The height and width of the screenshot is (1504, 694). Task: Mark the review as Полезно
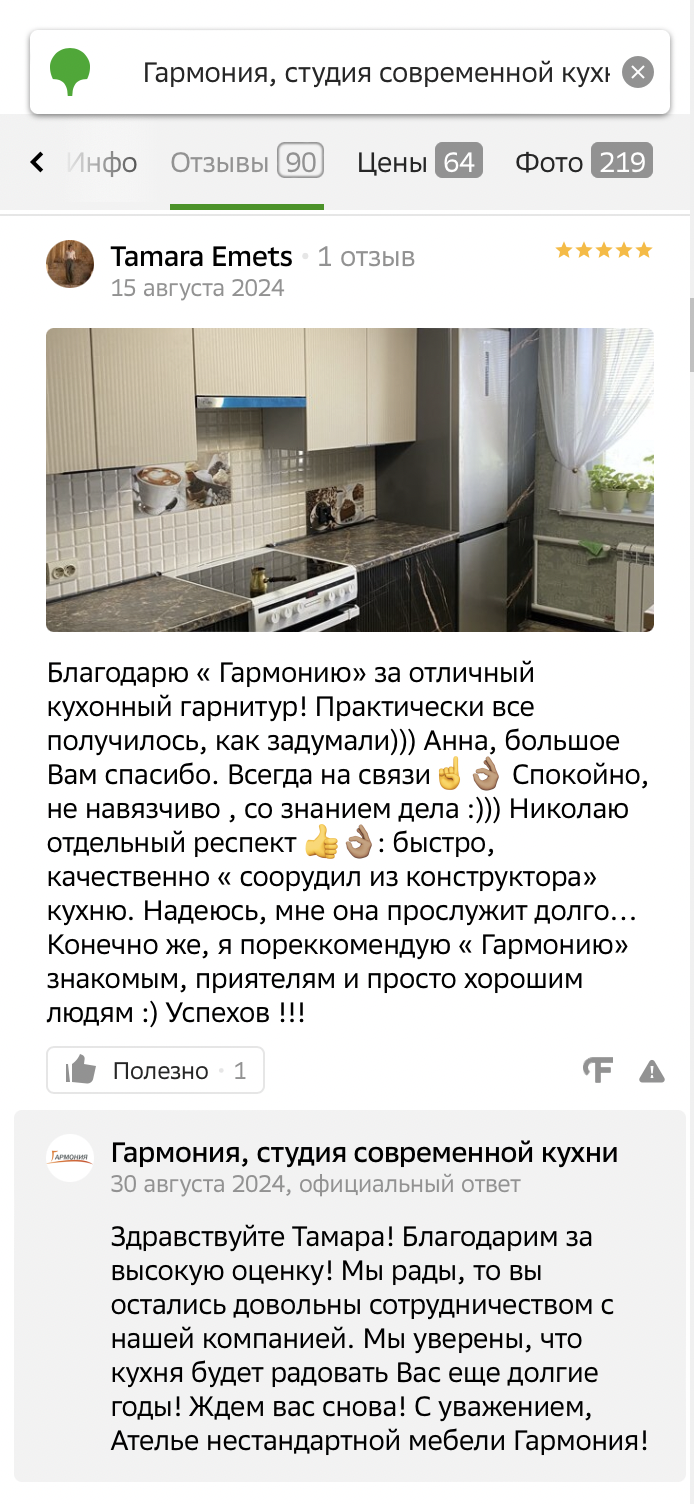pos(155,1071)
